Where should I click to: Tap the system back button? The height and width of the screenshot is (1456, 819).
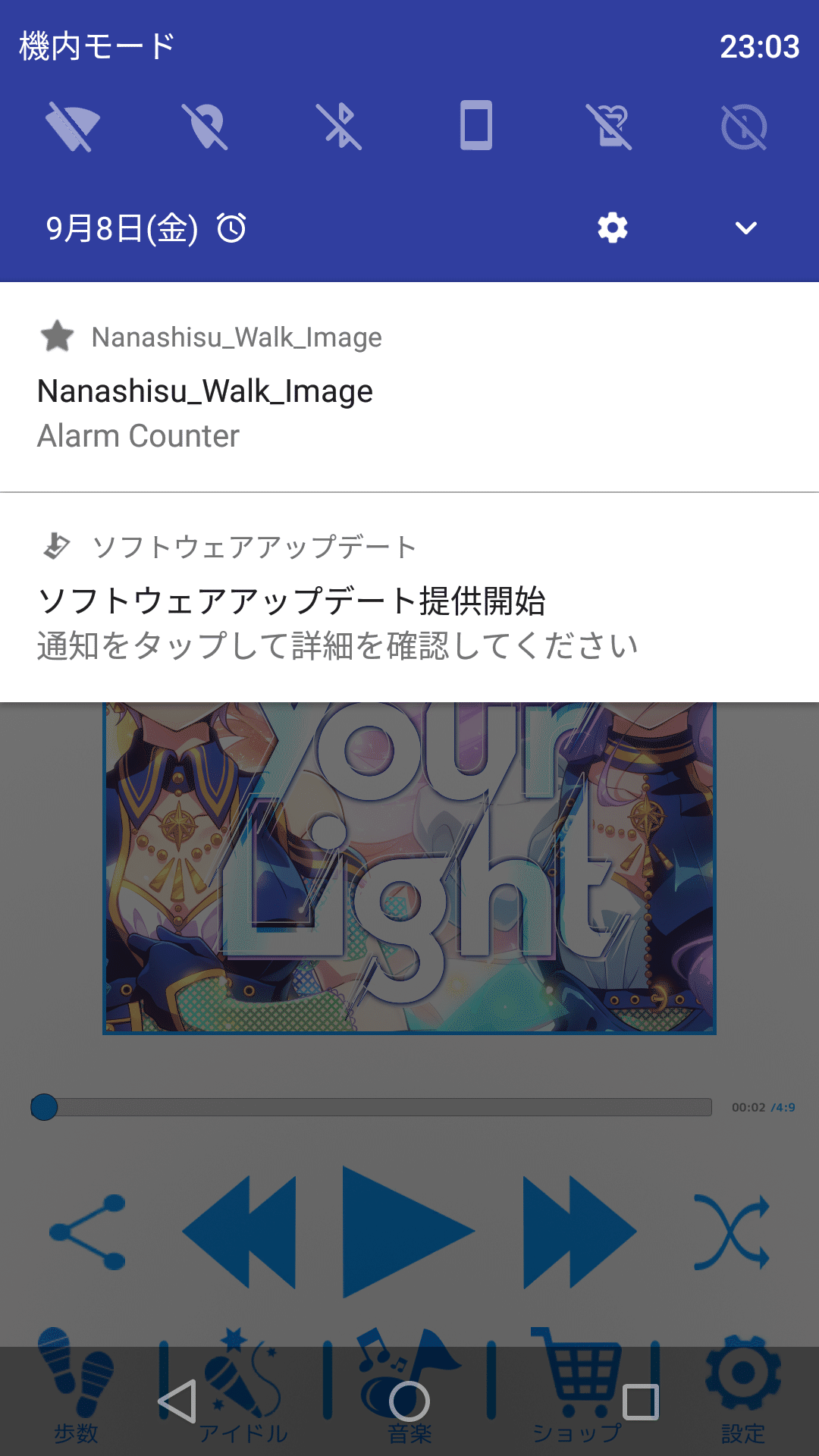tap(177, 1401)
